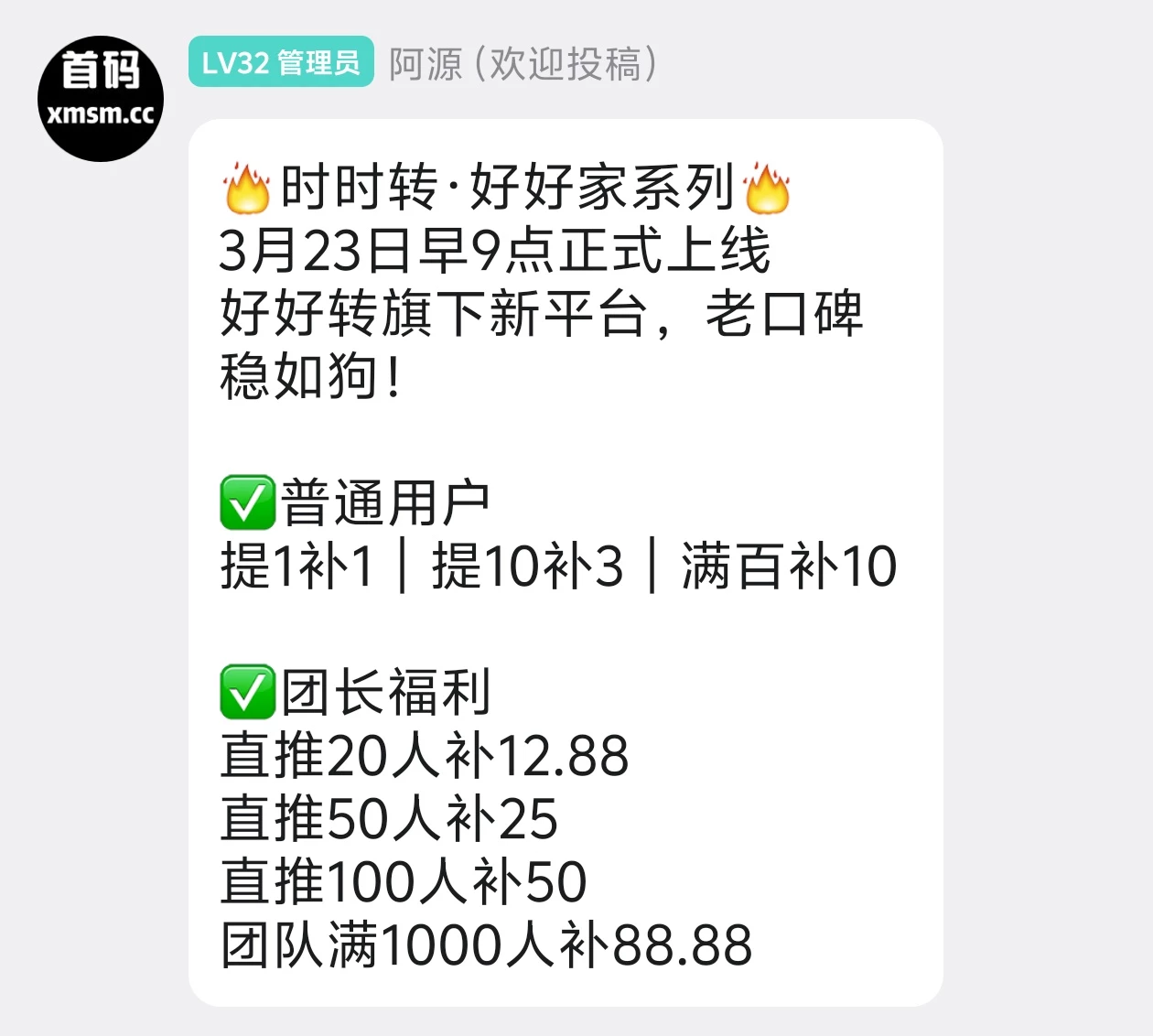
Task: Open the 首码 xmsm.cc sender avatar
Action: click(x=101, y=99)
